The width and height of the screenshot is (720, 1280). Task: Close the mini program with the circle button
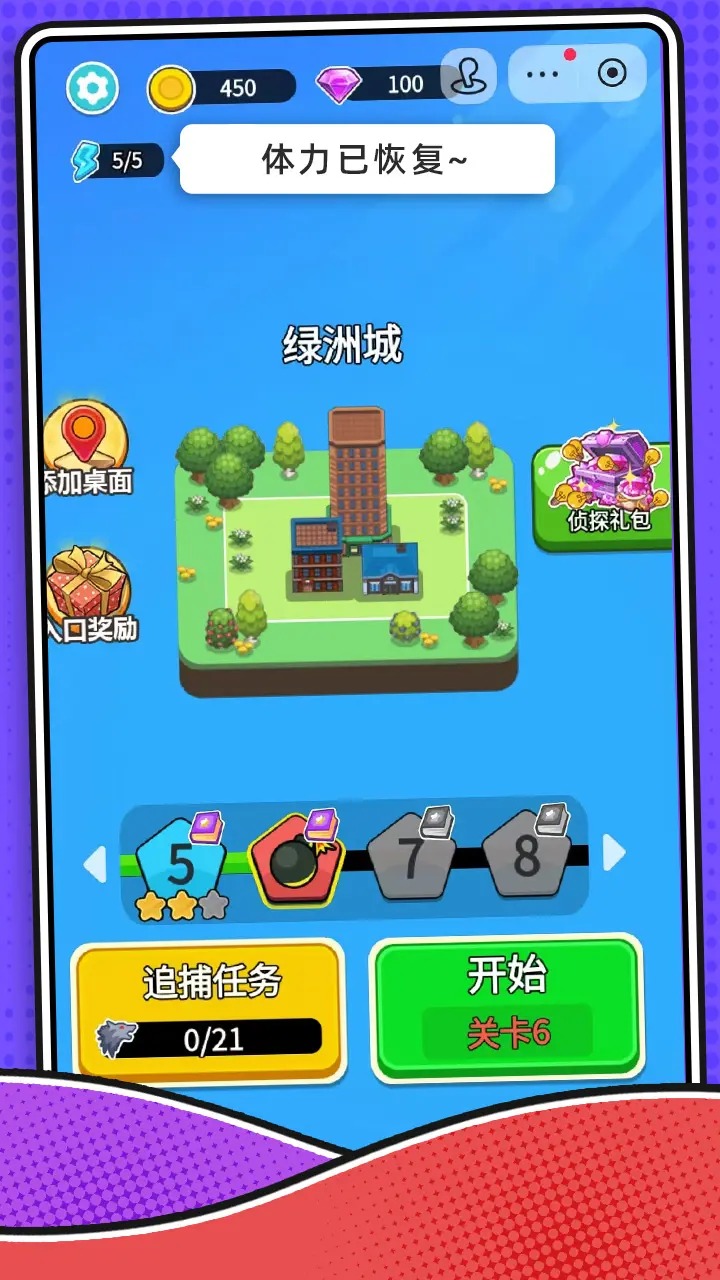pos(611,73)
